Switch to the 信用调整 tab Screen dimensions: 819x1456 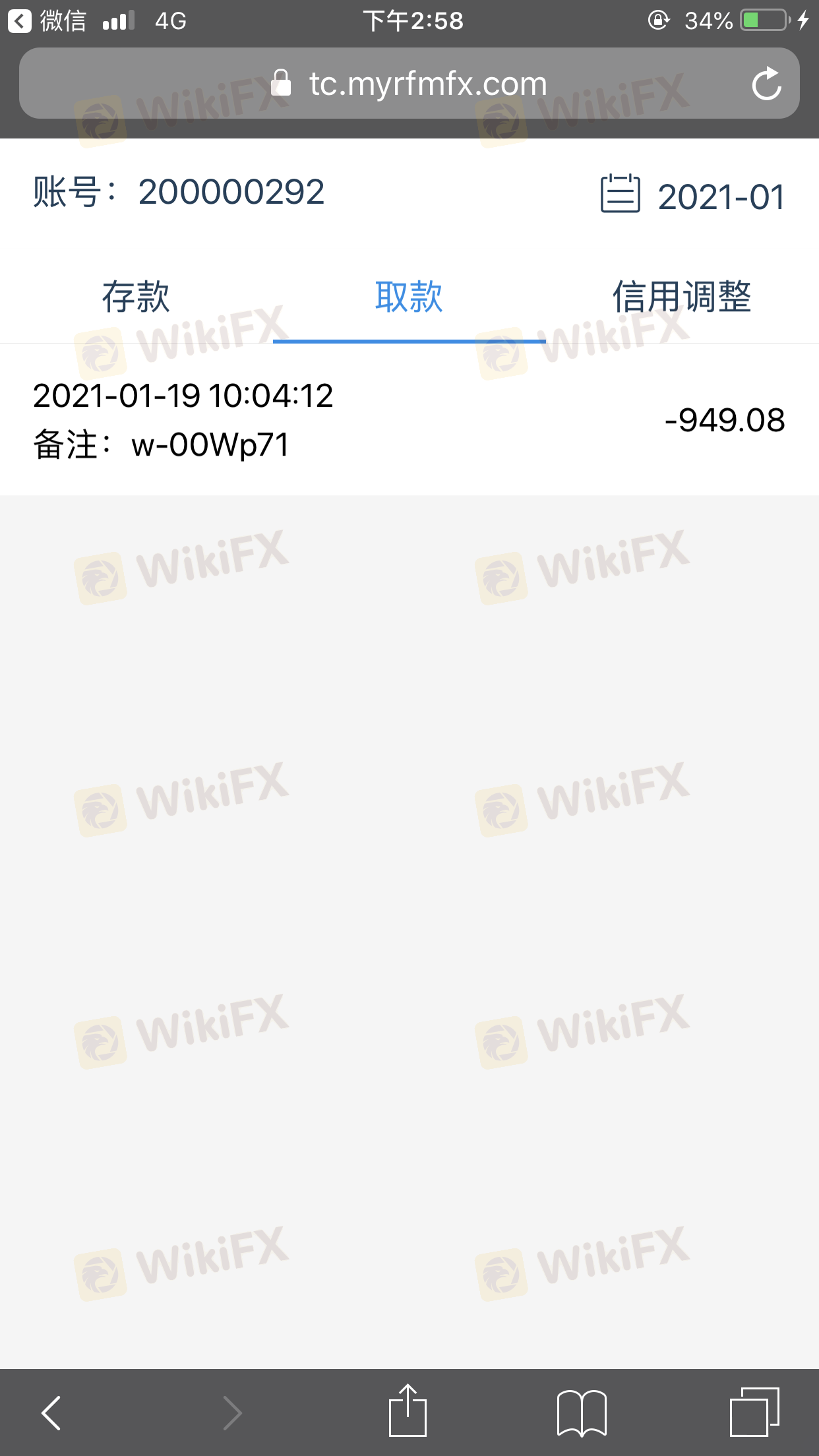[x=682, y=297]
